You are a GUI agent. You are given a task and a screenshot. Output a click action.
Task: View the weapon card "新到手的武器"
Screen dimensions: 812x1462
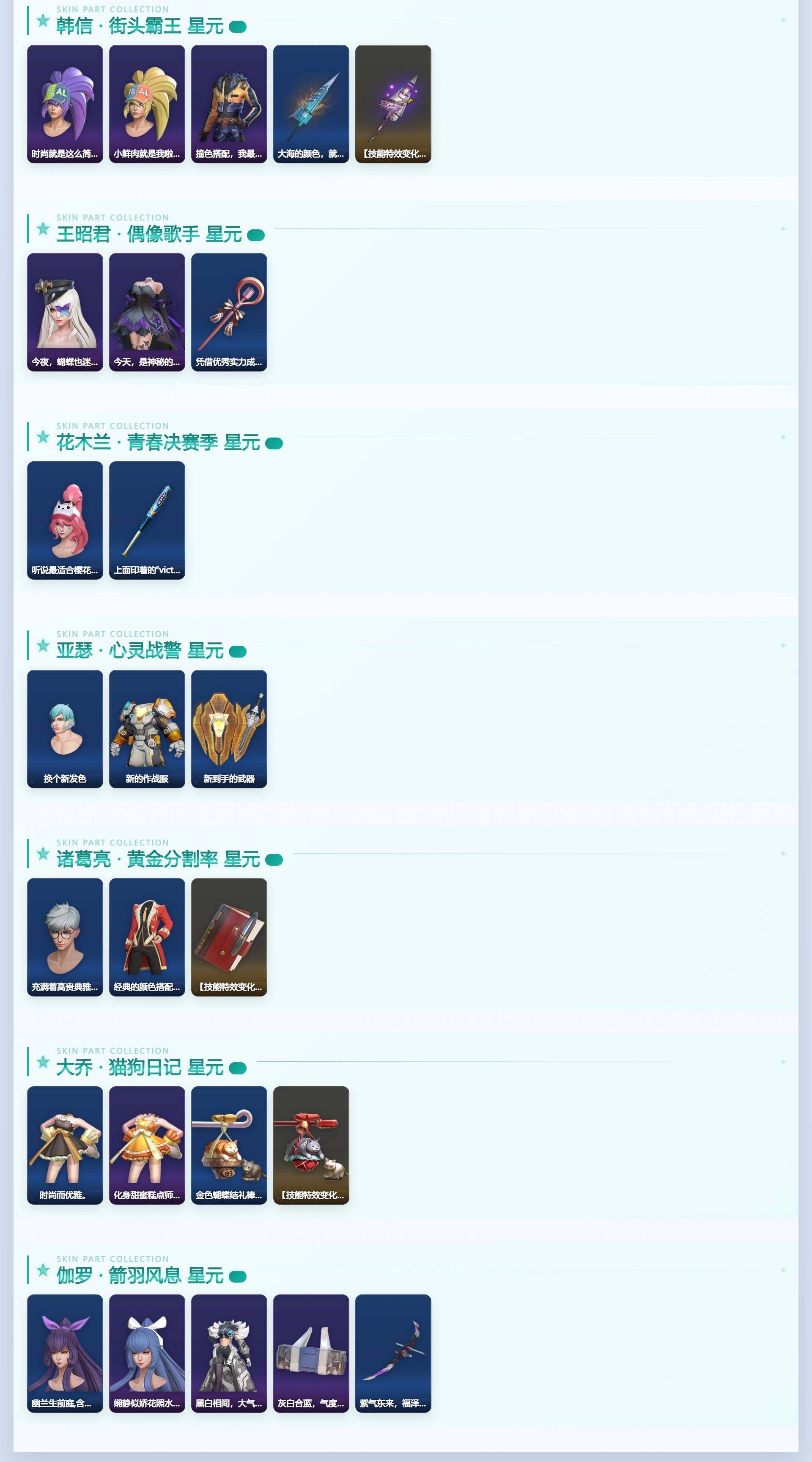pos(229,729)
